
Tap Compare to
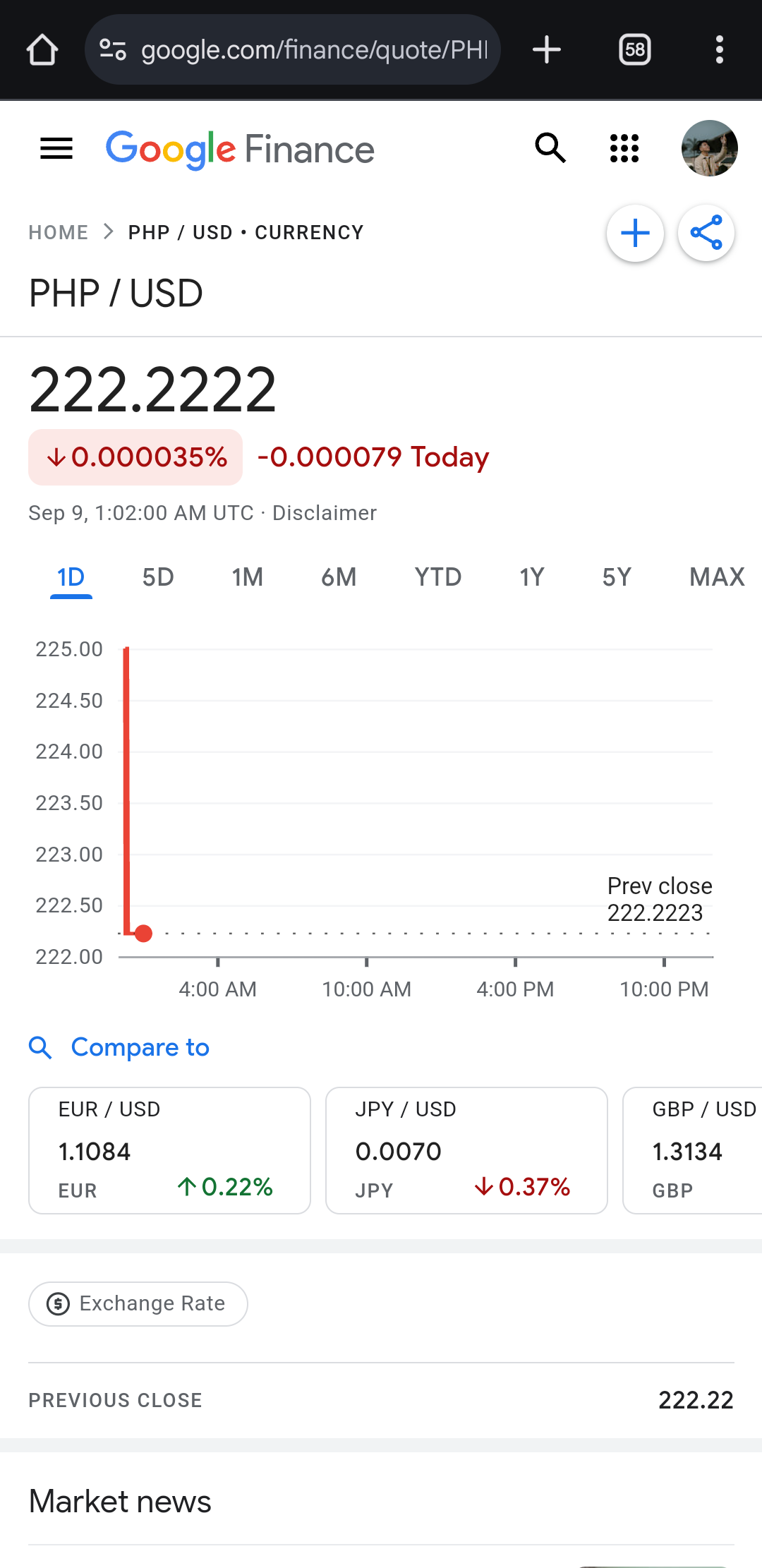point(140,1048)
